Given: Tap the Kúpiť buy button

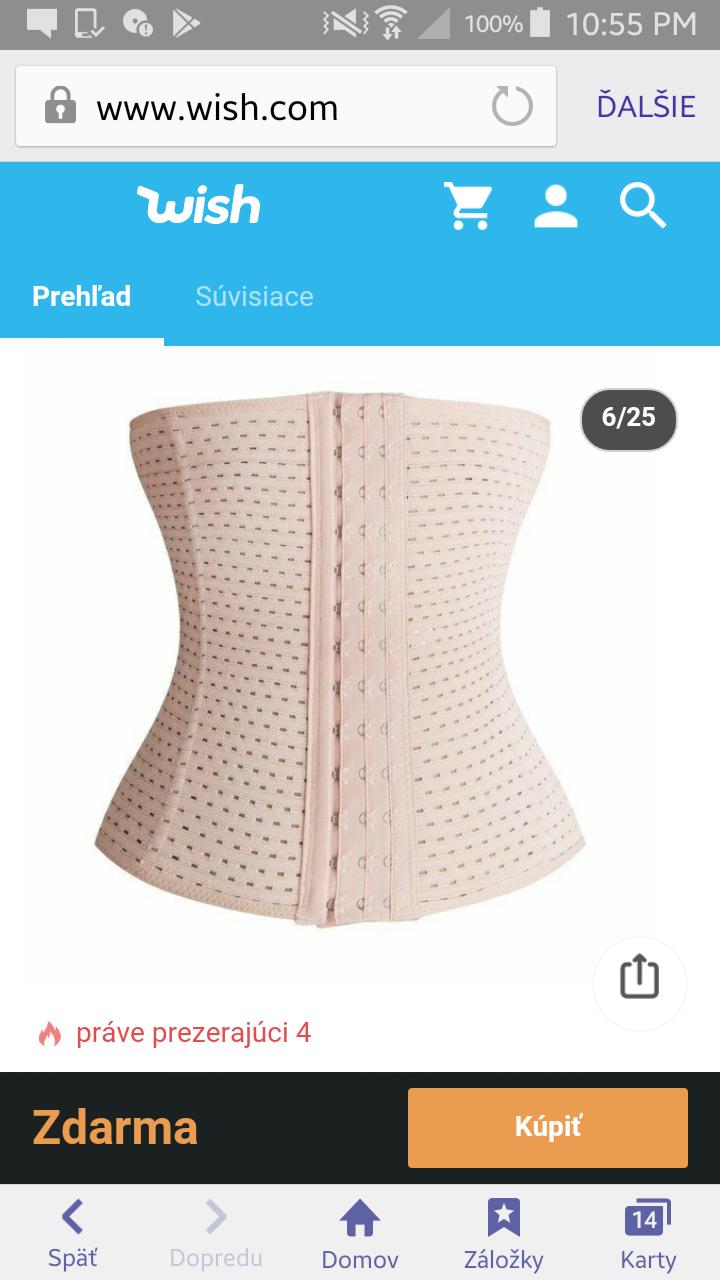Looking at the screenshot, I should 547,1127.
